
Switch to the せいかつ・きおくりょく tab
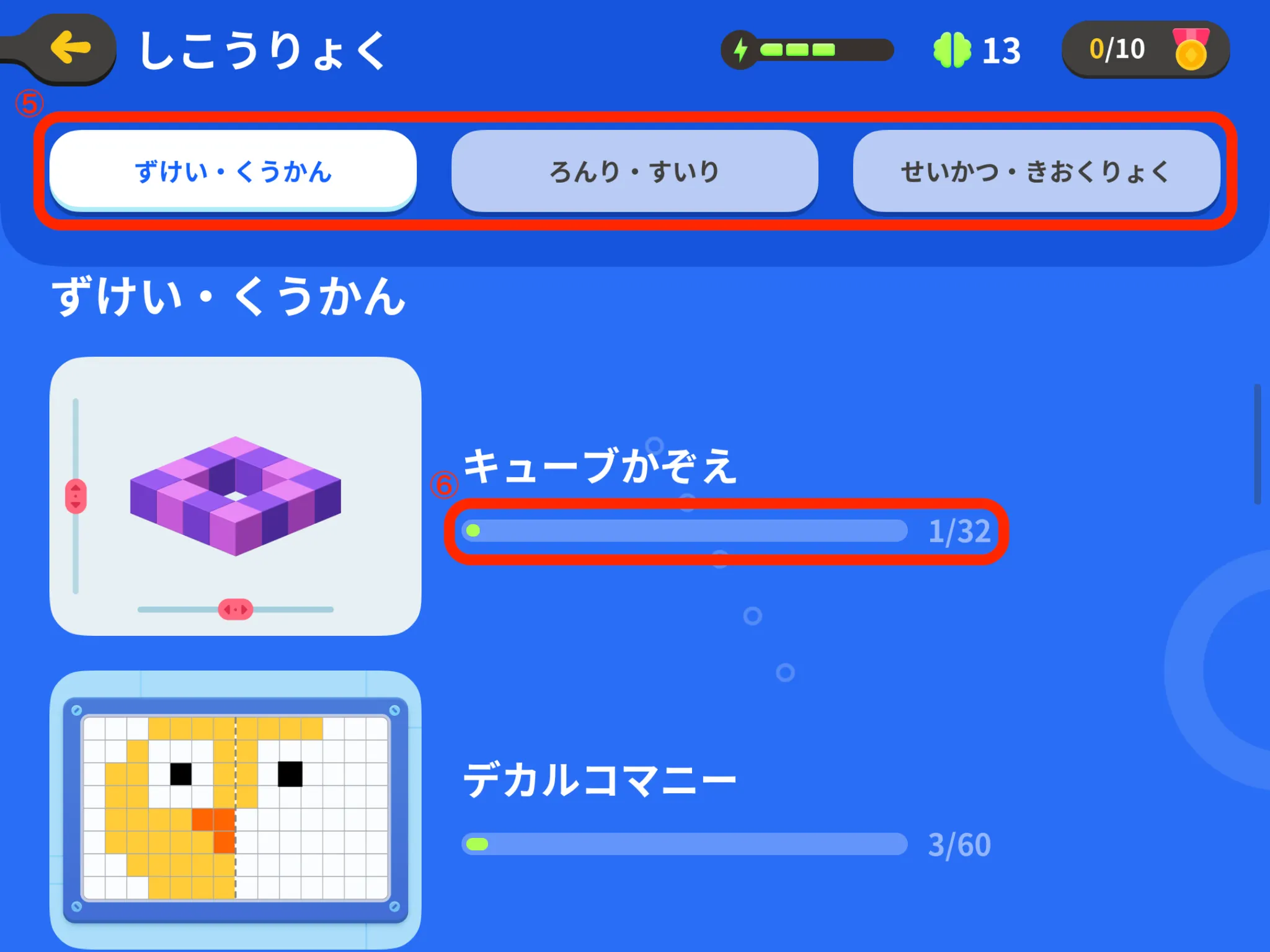tap(1036, 170)
